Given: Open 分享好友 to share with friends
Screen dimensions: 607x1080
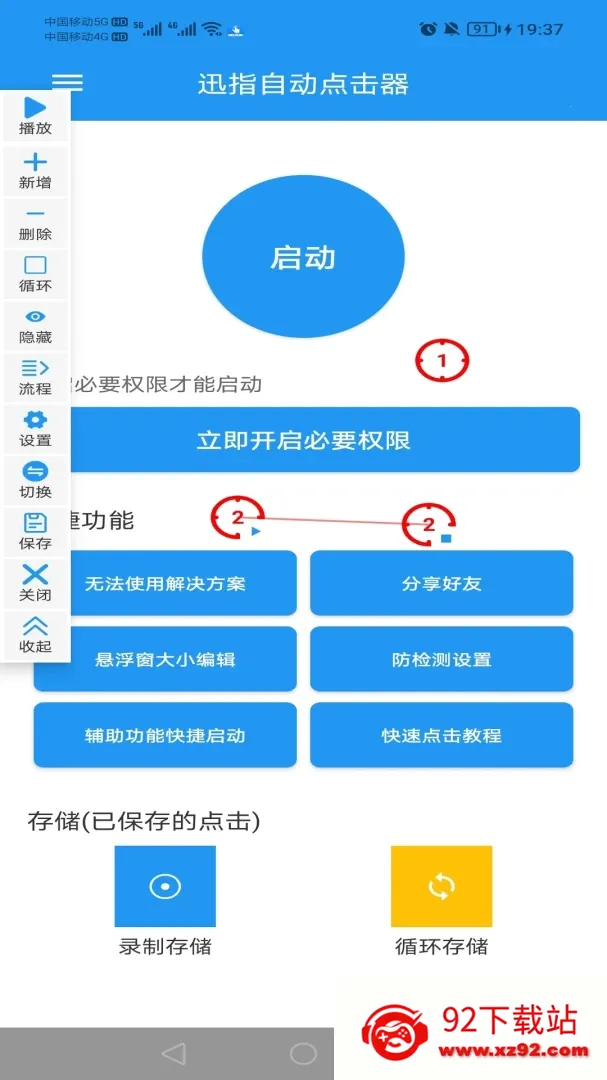Looking at the screenshot, I should click(x=442, y=583).
